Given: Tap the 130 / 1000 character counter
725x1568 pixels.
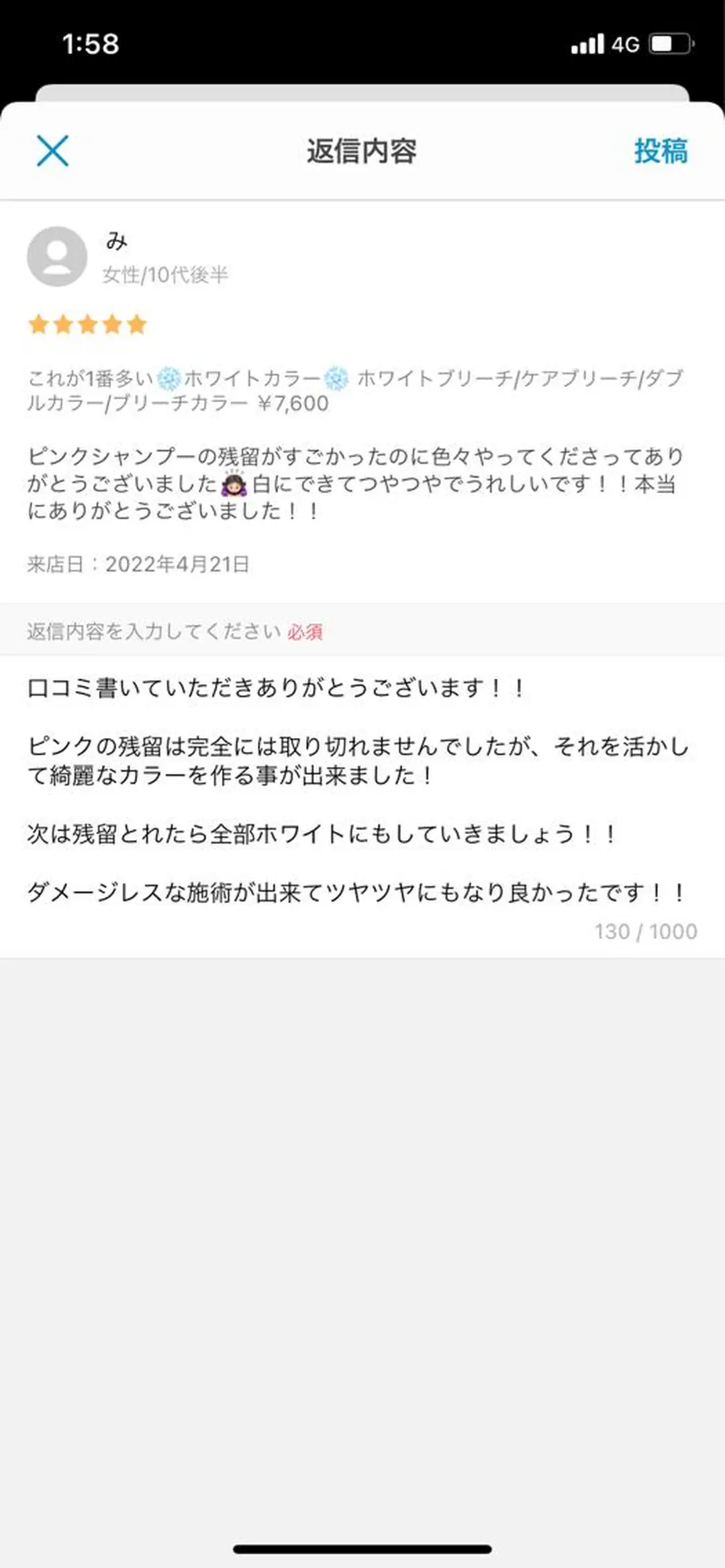Looking at the screenshot, I should click(x=645, y=931).
